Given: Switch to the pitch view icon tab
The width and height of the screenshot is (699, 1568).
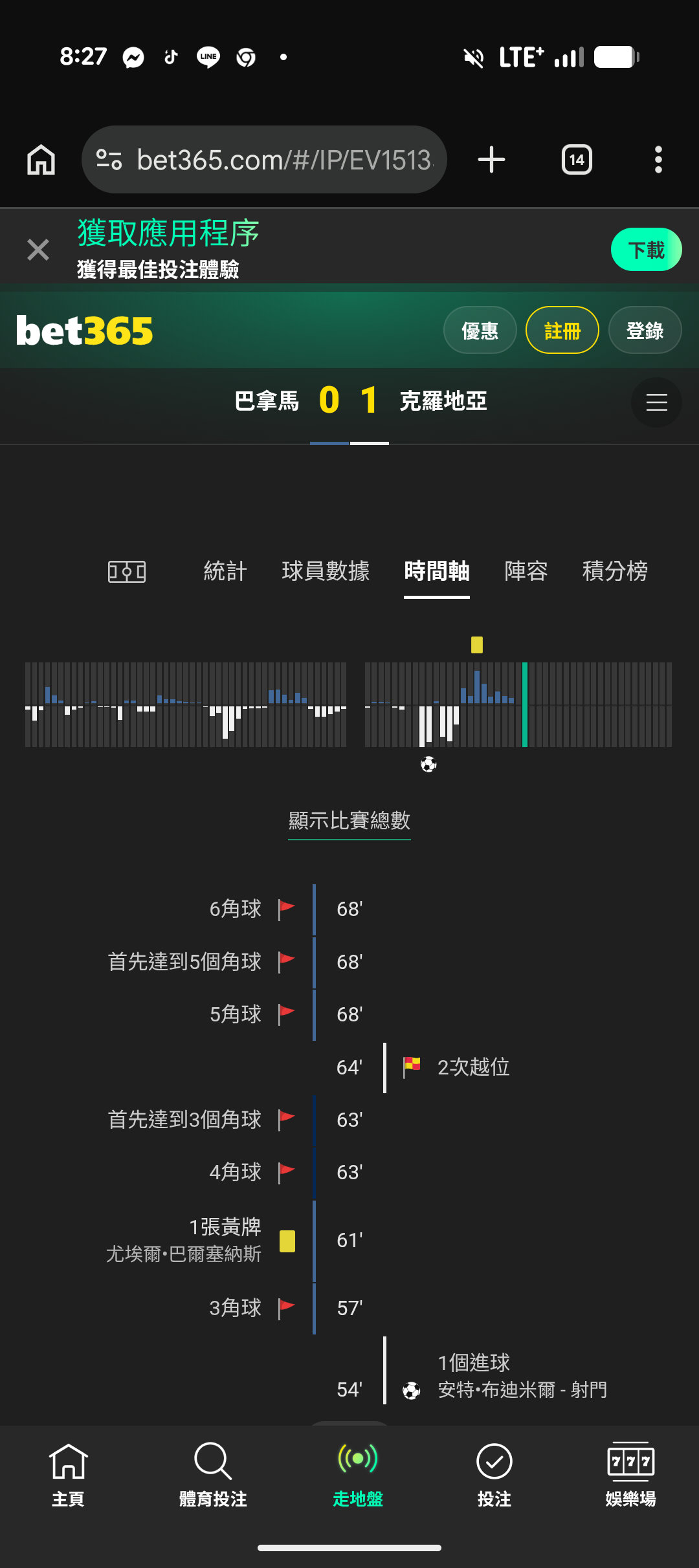Looking at the screenshot, I should tap(127, 571).
